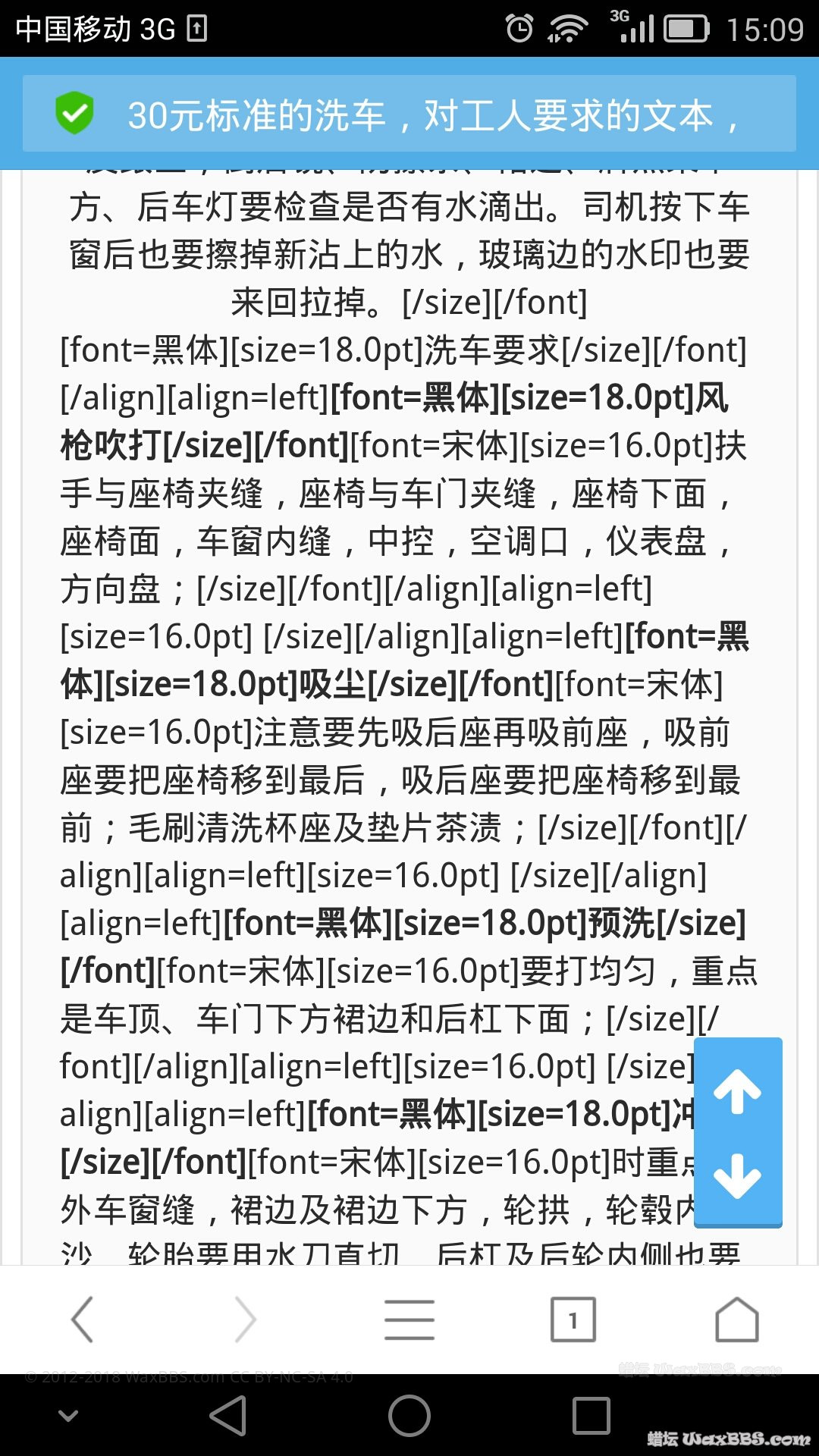Go back to the previous web page

(x=82, y=1319)
